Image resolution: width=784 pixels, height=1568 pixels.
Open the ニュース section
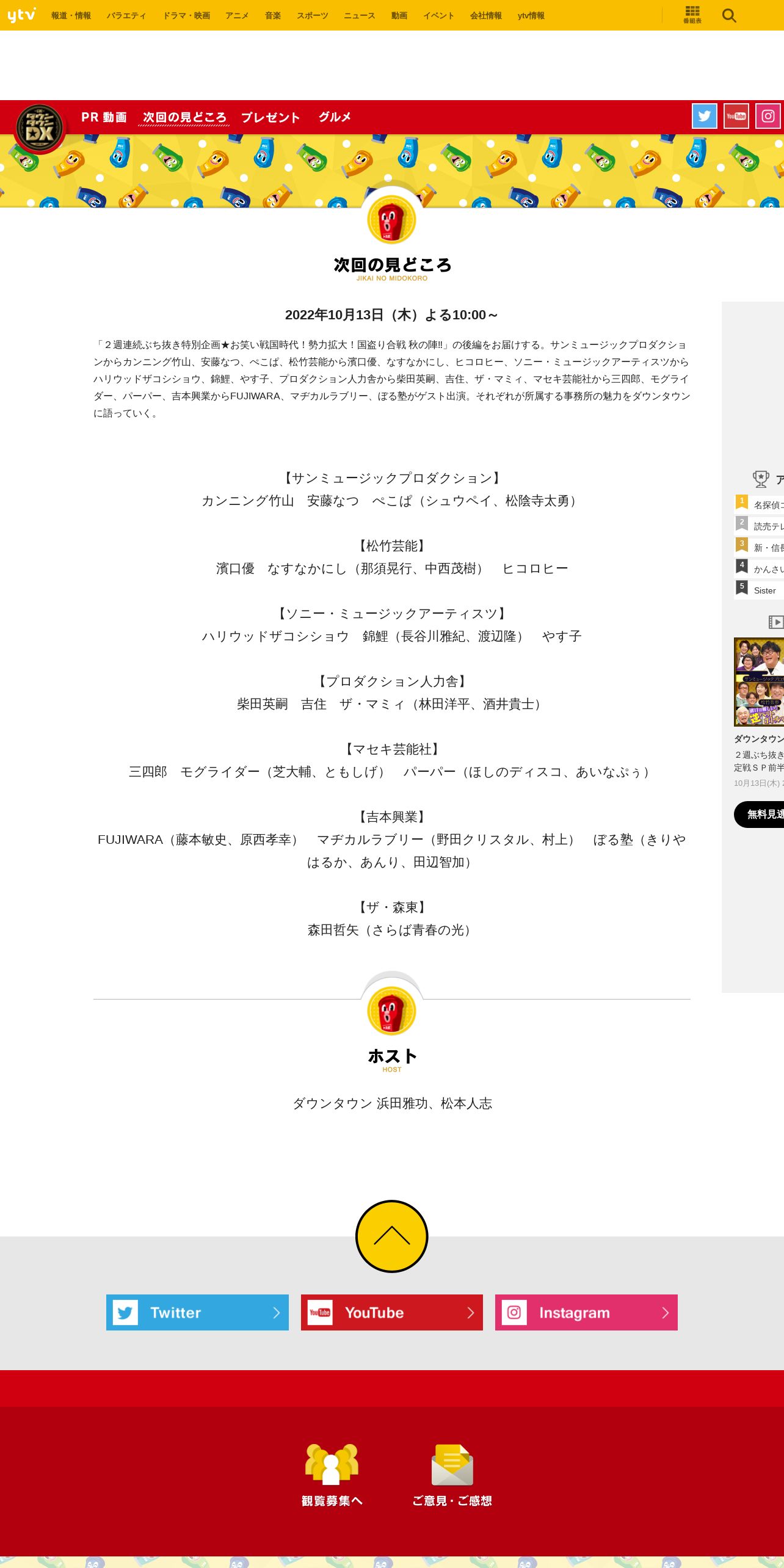point(360,16)
